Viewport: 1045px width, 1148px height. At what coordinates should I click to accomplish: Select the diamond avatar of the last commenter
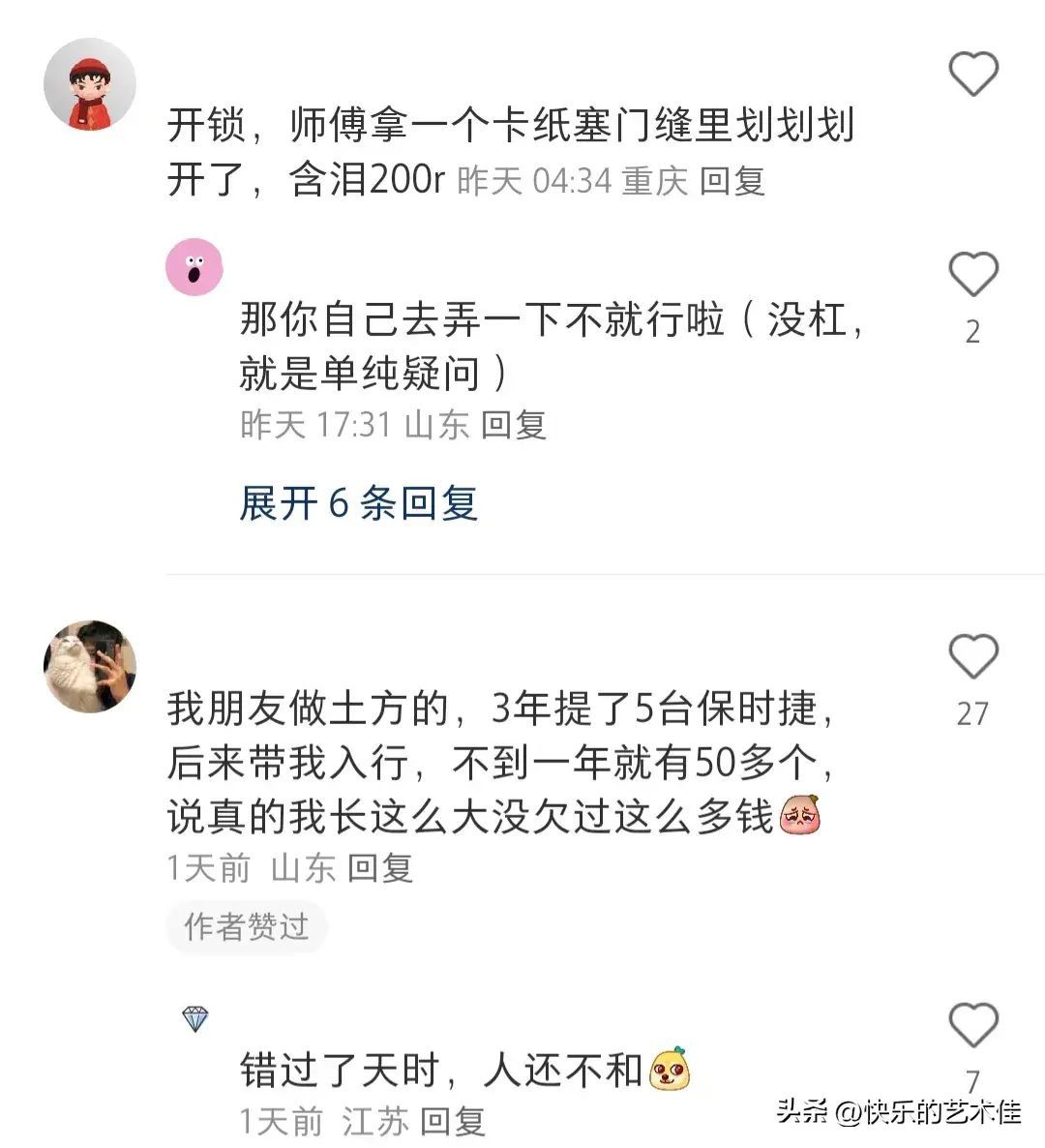[x=195, y=1019]
